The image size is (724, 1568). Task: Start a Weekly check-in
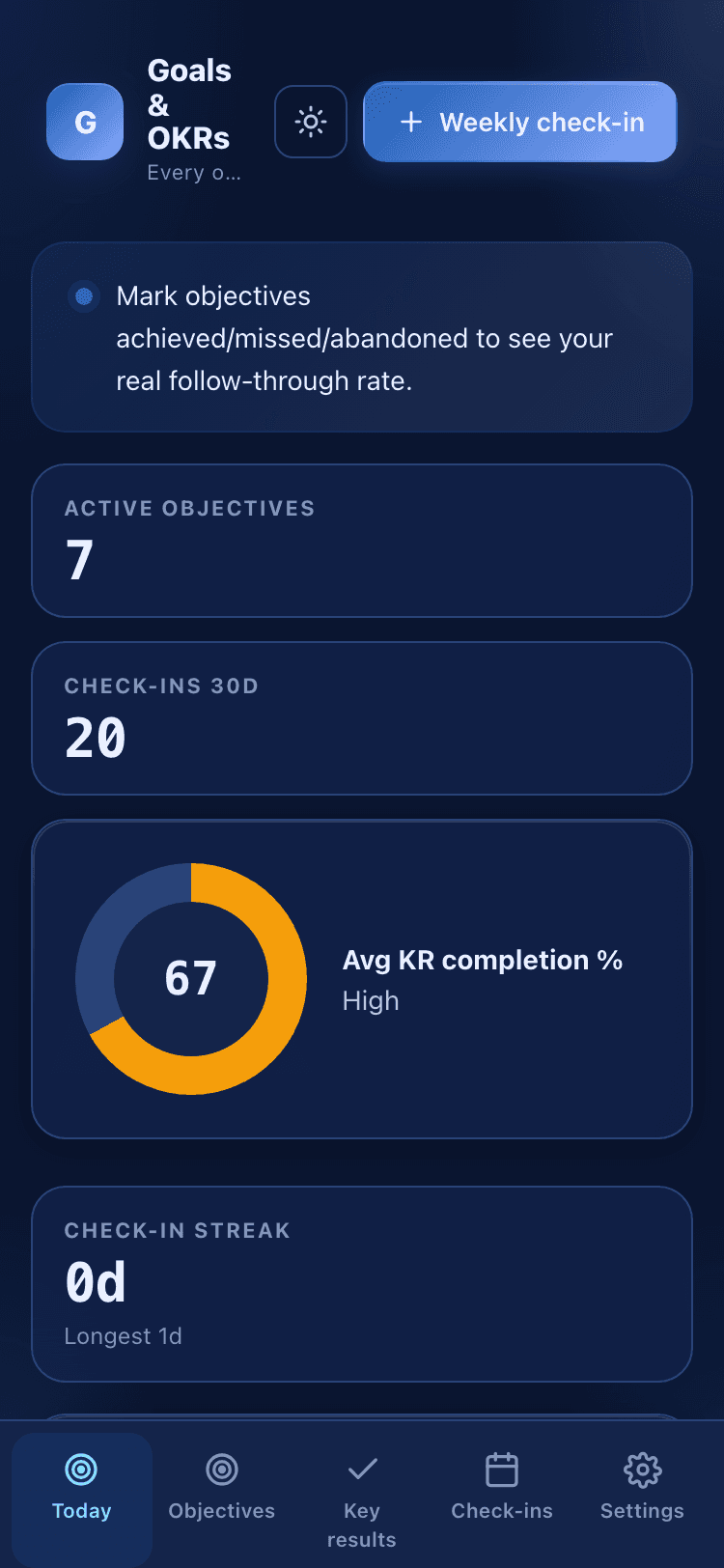pos(520,122)
